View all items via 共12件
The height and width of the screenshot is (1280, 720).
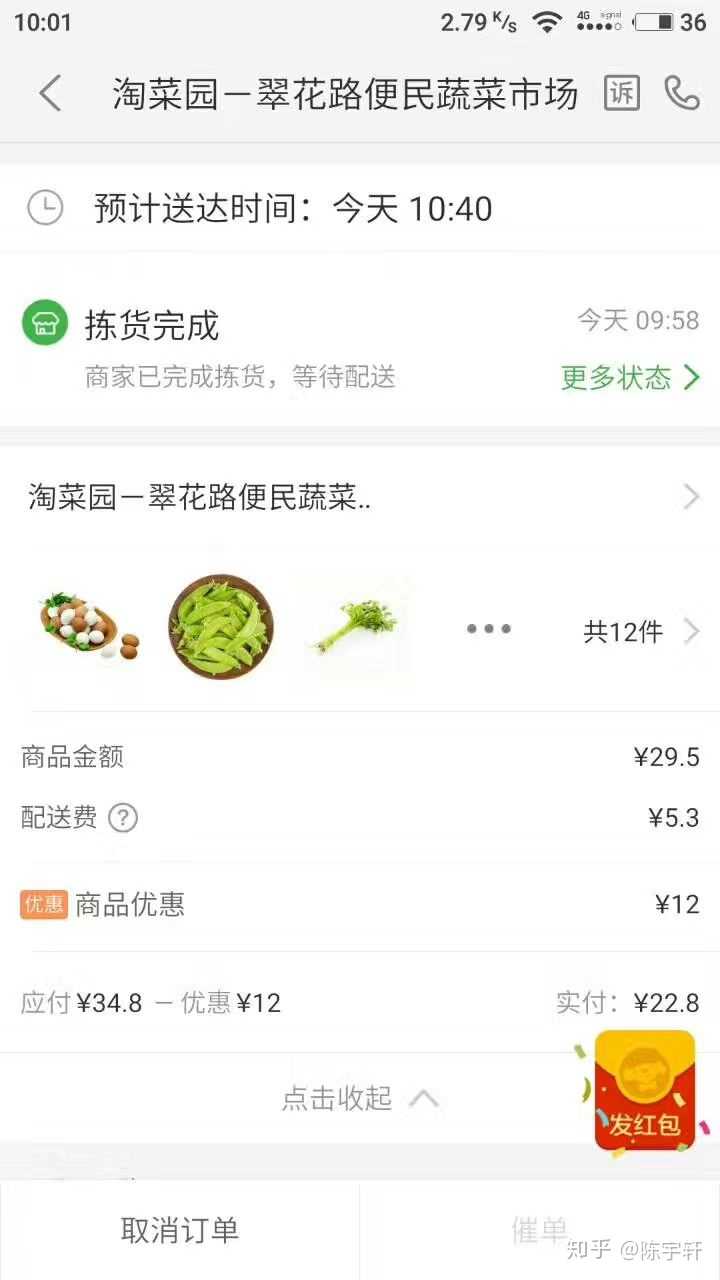click(x=640, y=631)
